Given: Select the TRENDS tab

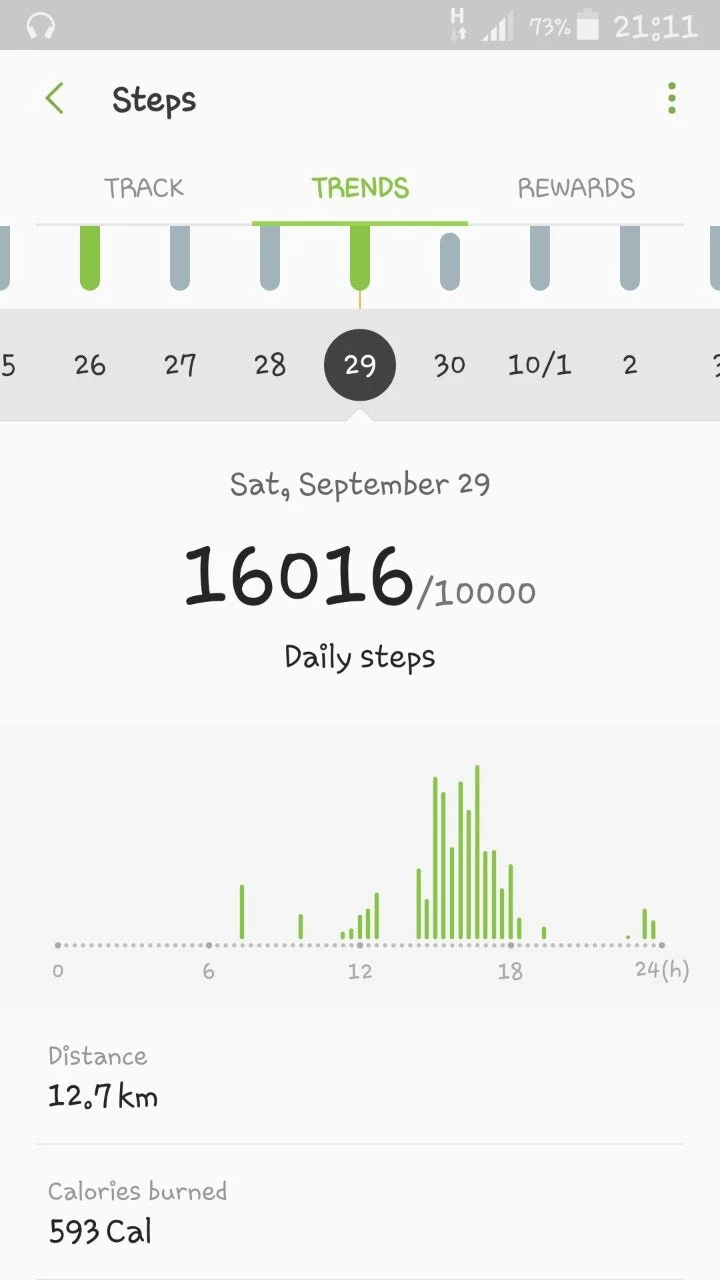Looking at the screenshot, I should (360, 188).
